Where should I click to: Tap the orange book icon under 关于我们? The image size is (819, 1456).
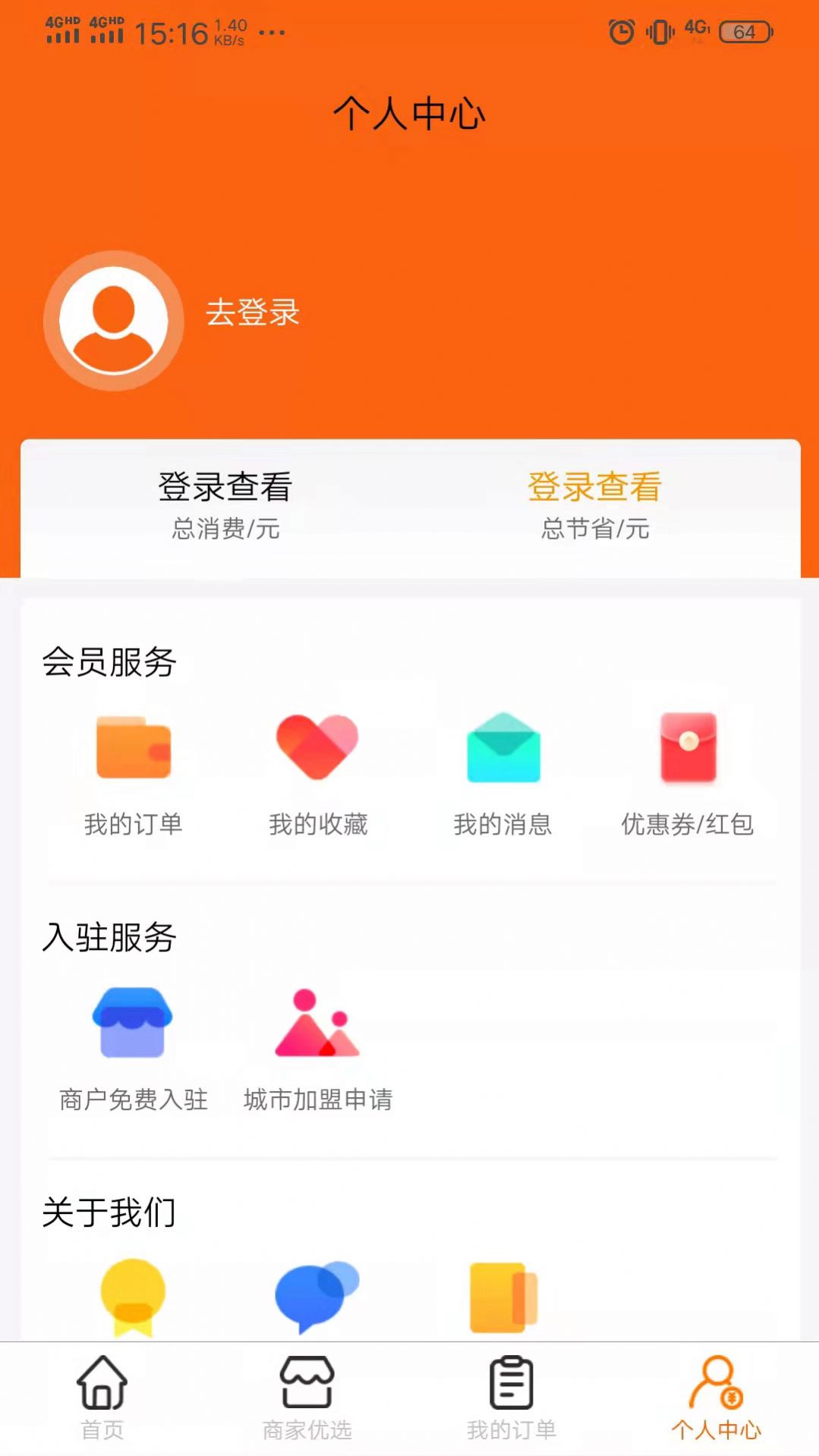[502, 1296]
